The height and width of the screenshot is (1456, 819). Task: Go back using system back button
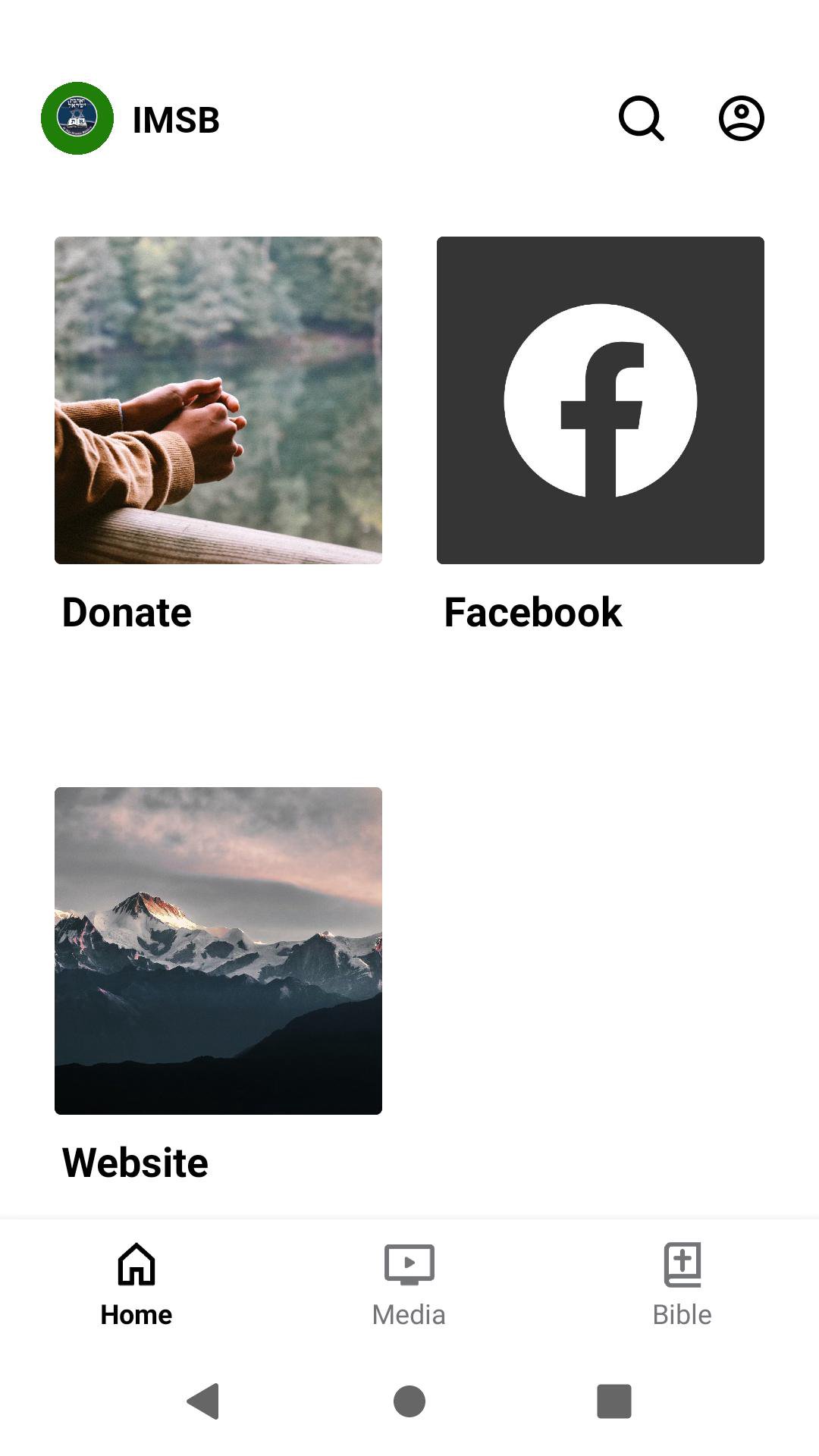(203, 1401)
